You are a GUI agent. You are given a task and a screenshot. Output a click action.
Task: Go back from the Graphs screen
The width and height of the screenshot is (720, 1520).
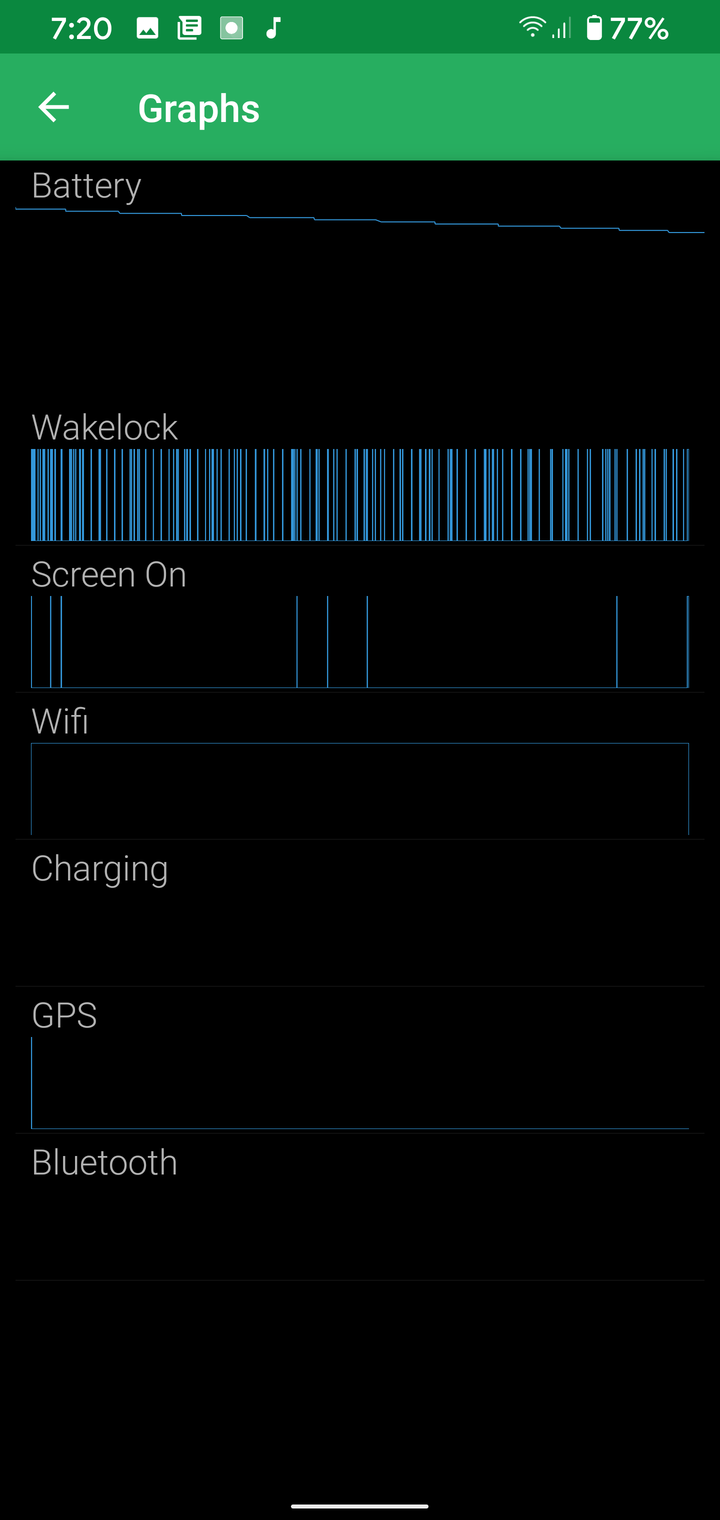[54, 108]
